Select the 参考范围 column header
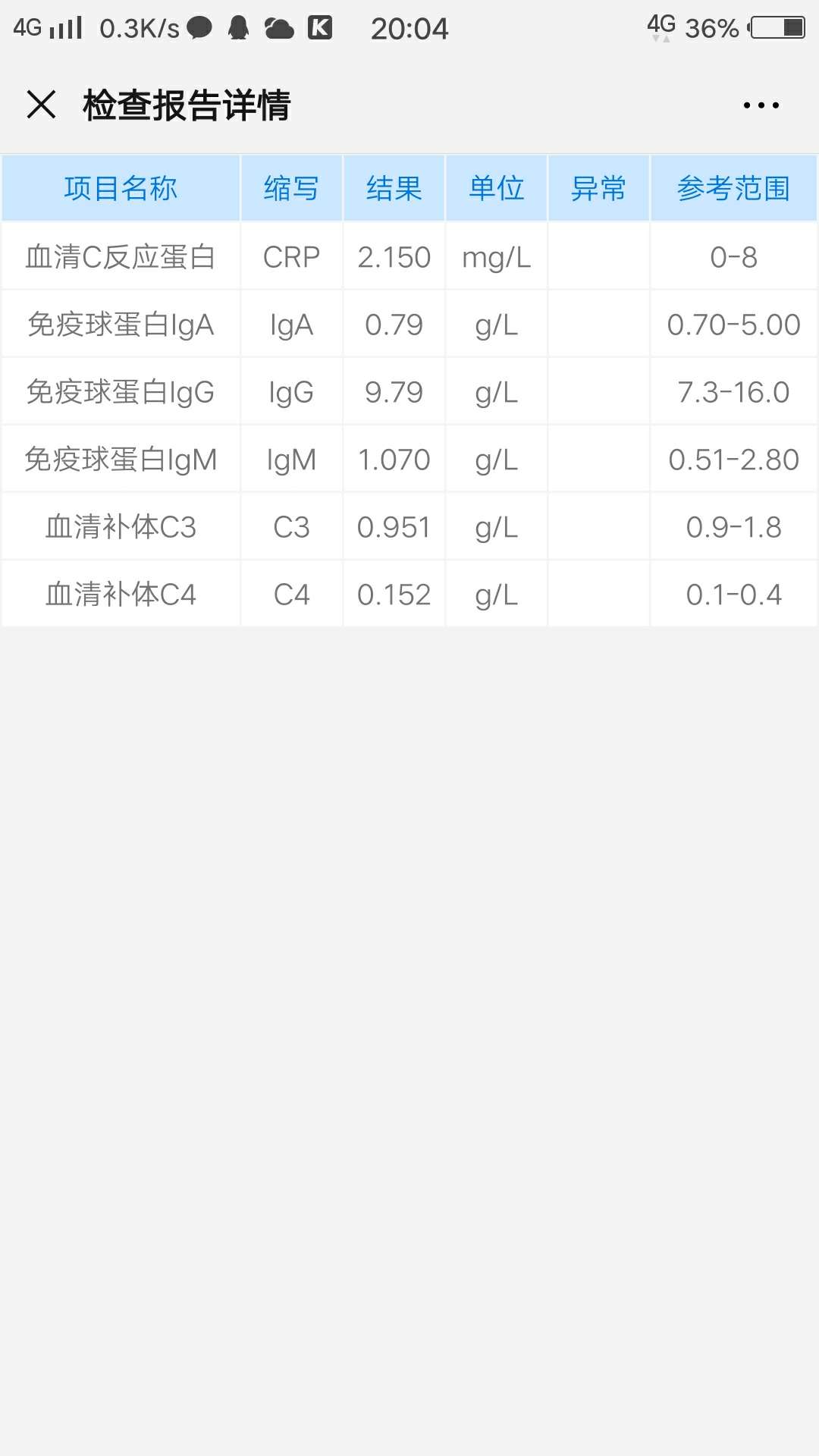The height and width of the screenshot is (1456, 819). 732,188
